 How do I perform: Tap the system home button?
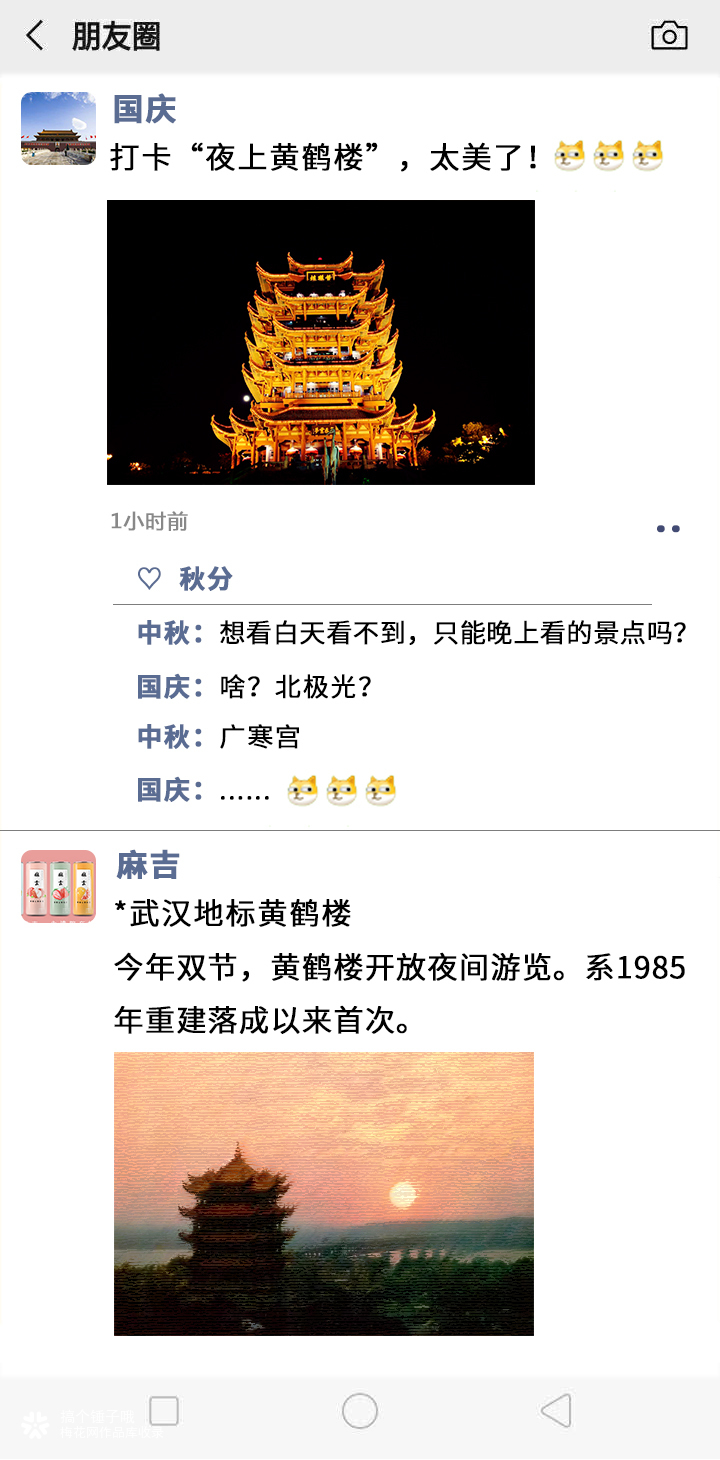360,1411
